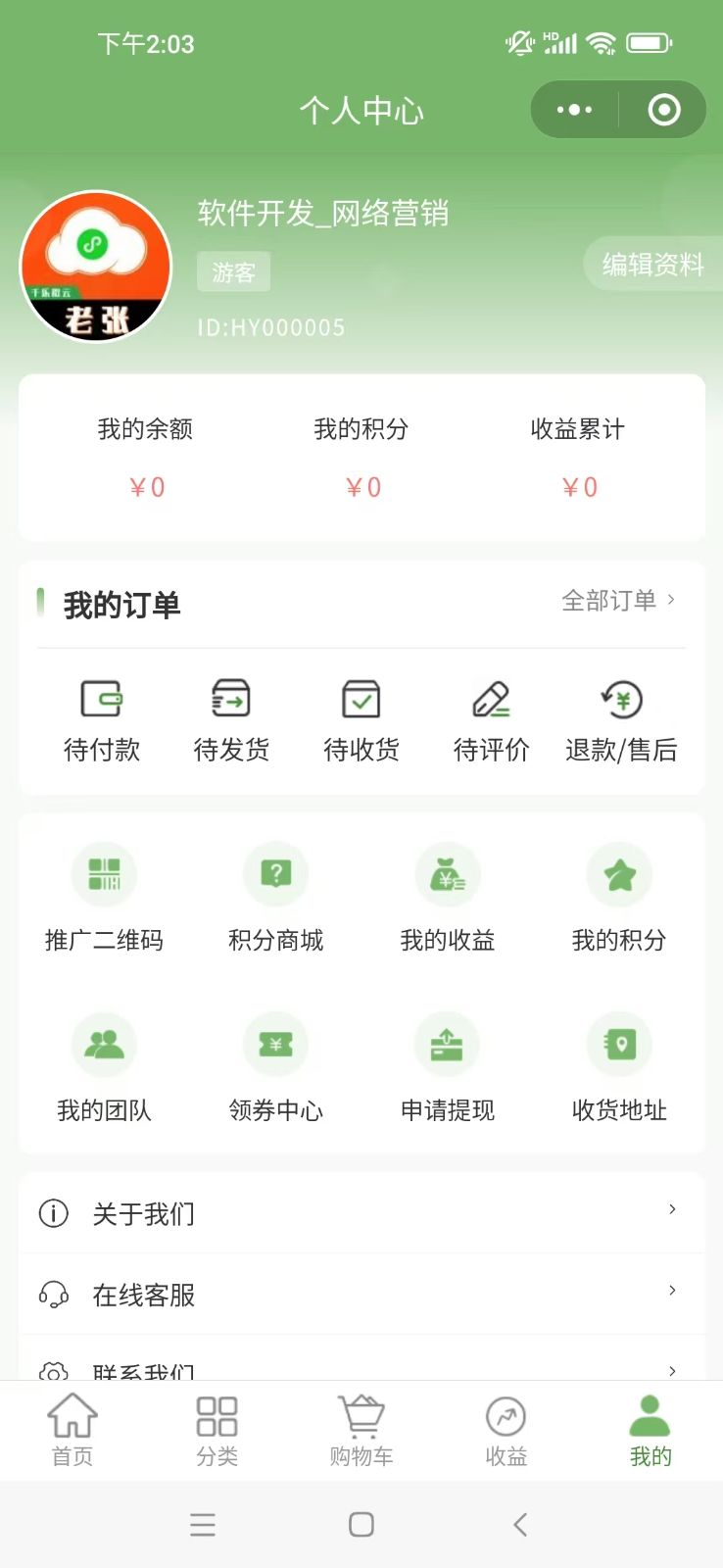Open the mini program more-options menu
This screenshot has height=1568, width=723.
574,110
